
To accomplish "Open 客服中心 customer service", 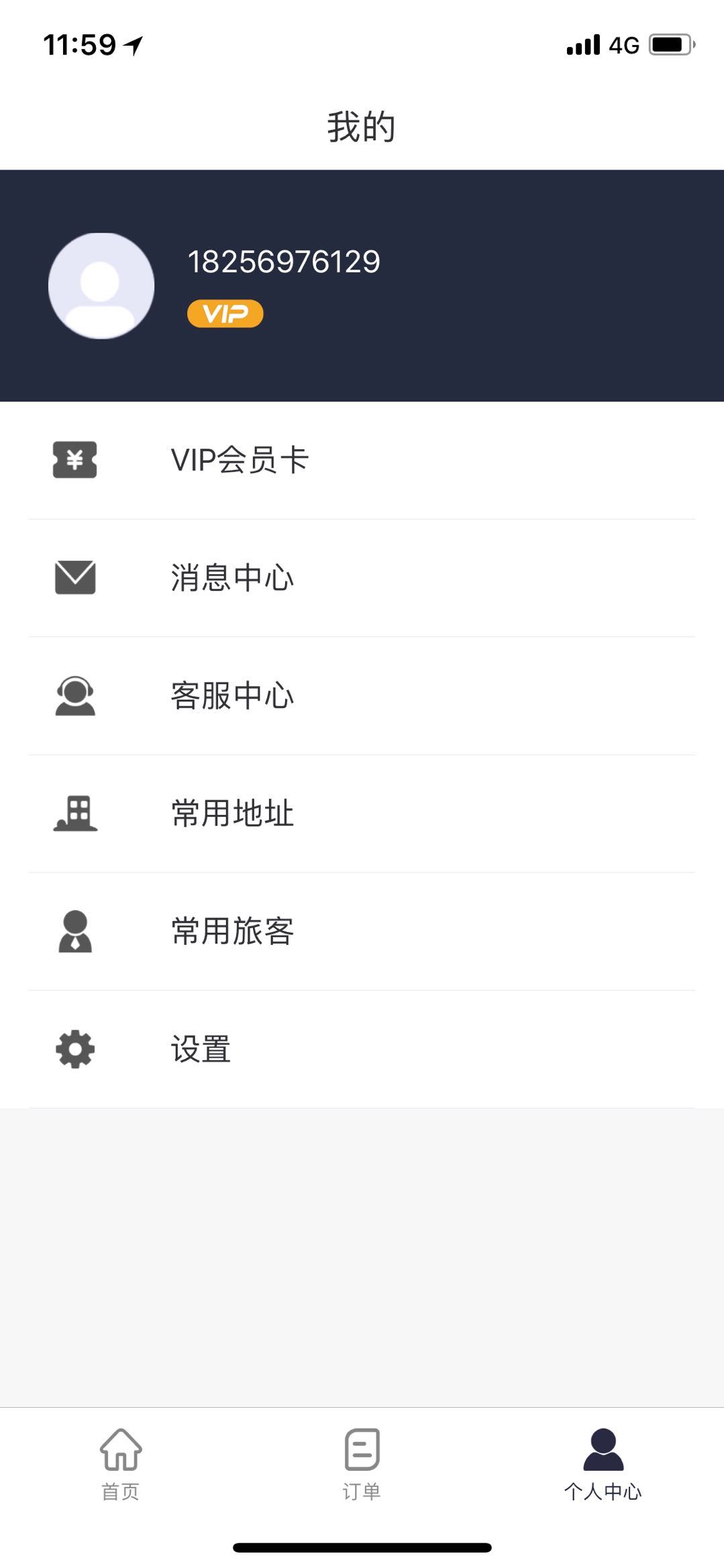I will tap(233, 695).
